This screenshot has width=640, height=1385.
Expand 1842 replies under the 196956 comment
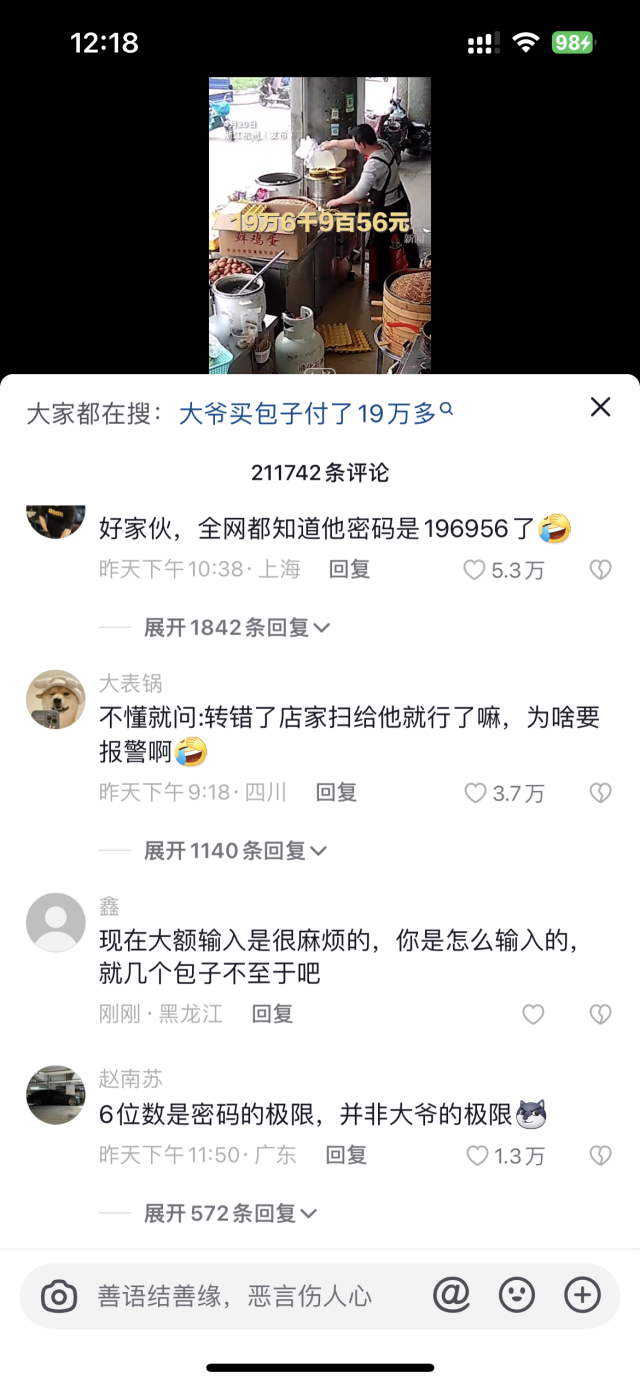[237, 628]
